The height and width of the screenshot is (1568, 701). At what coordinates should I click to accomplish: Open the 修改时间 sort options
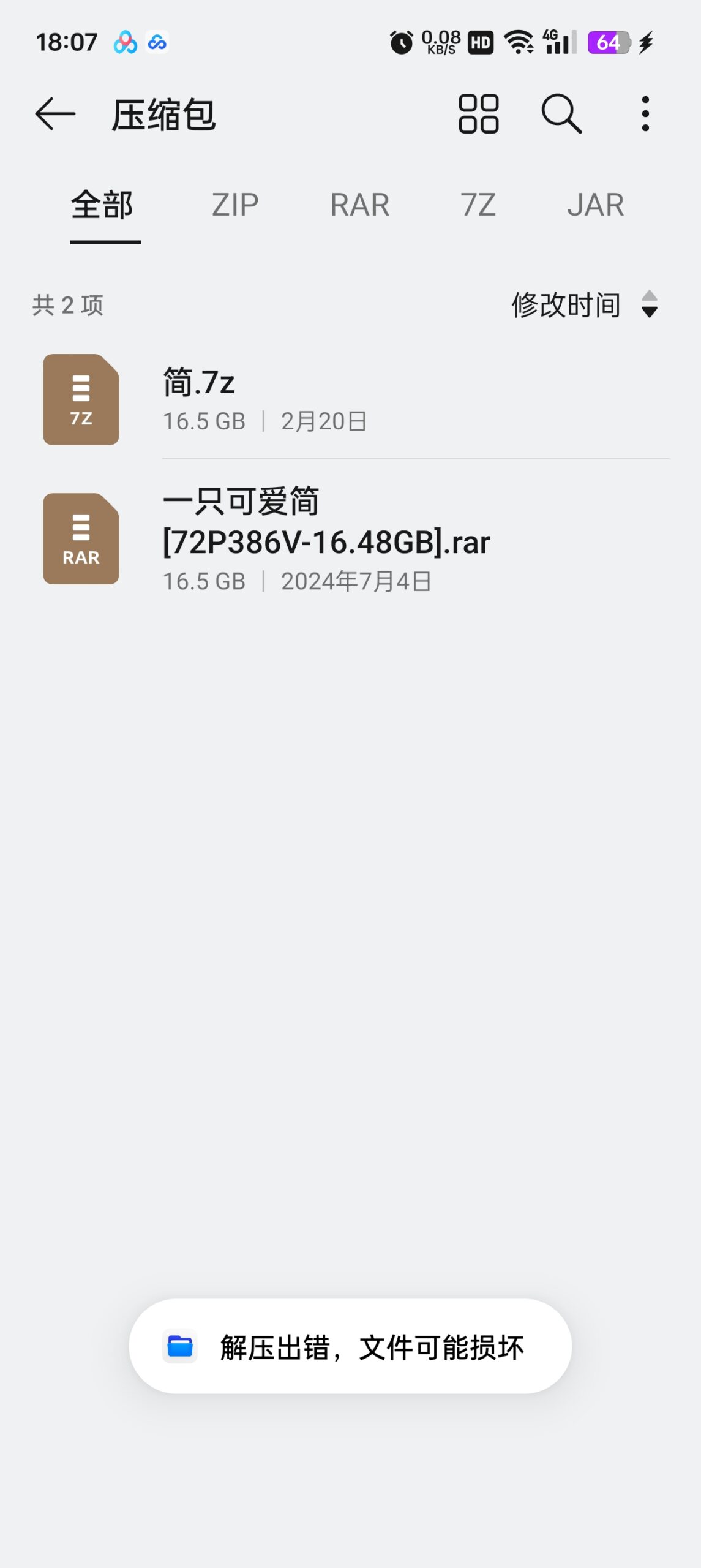566,304
